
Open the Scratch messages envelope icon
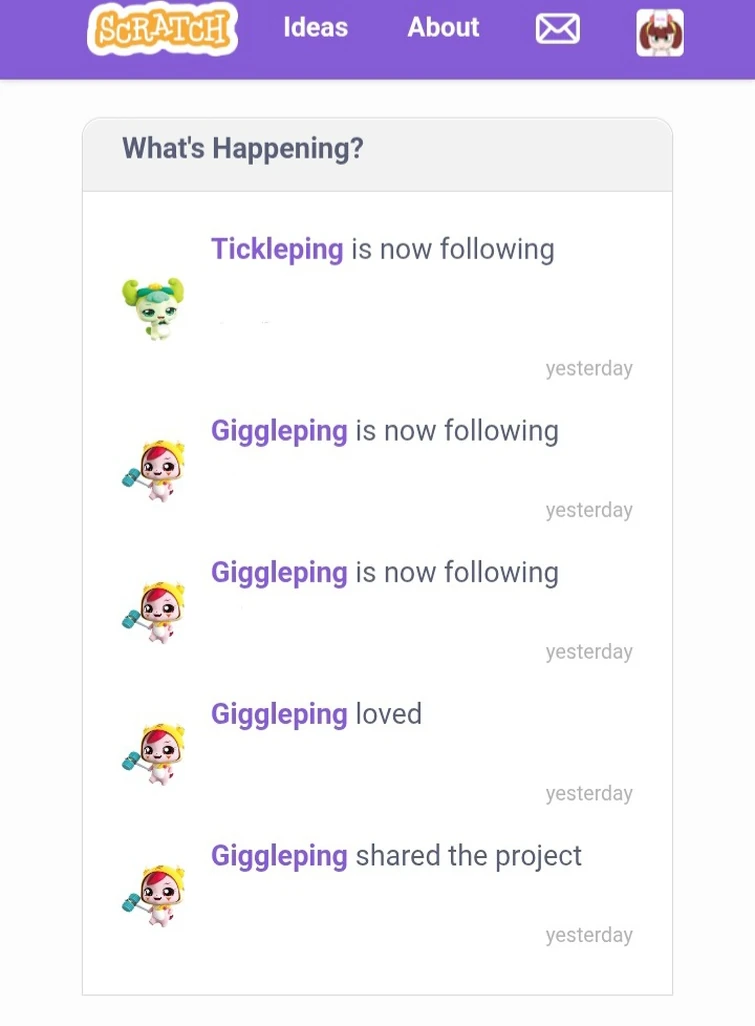click(557, 29)
